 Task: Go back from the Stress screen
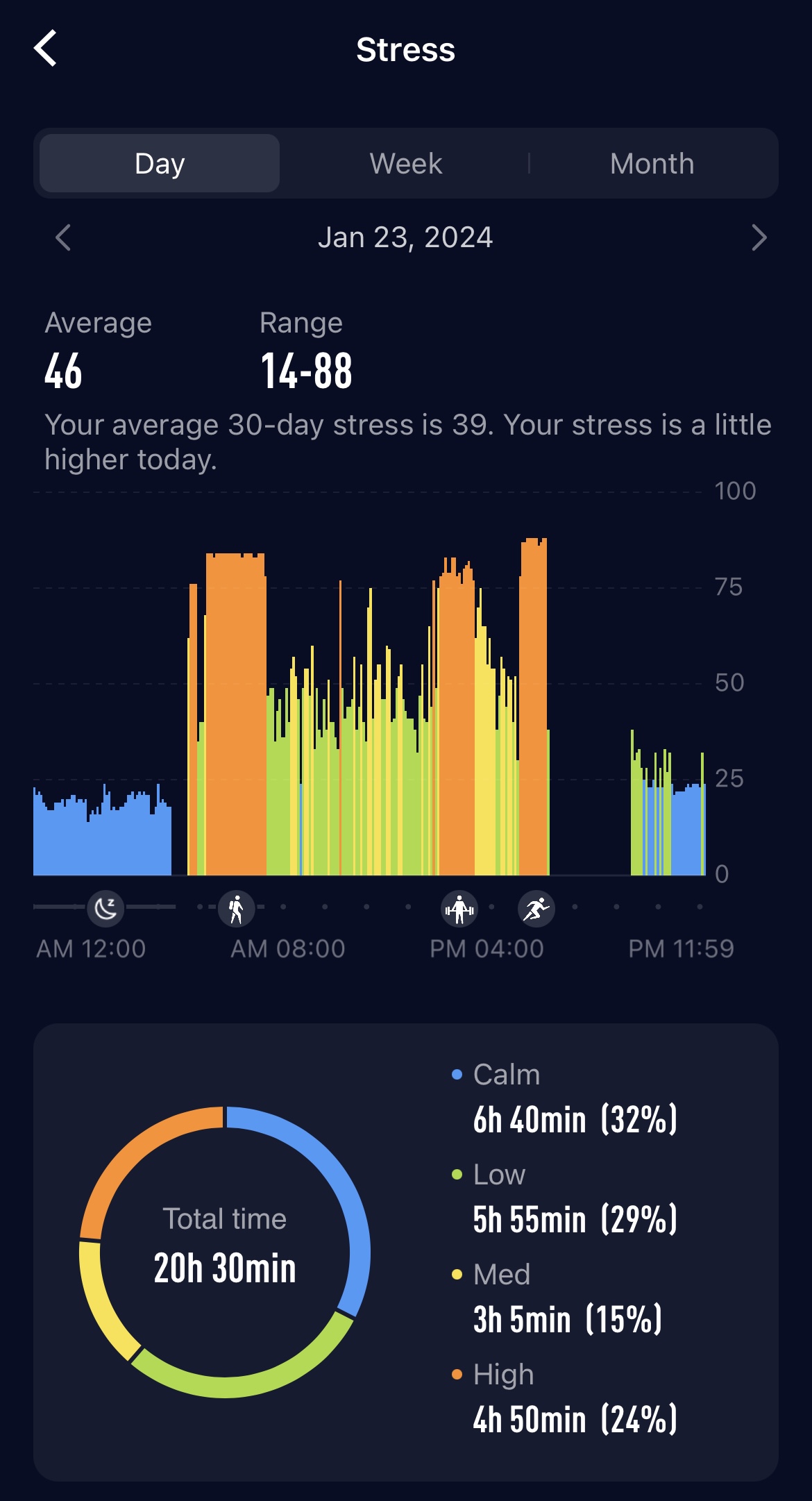pos(46,49)
